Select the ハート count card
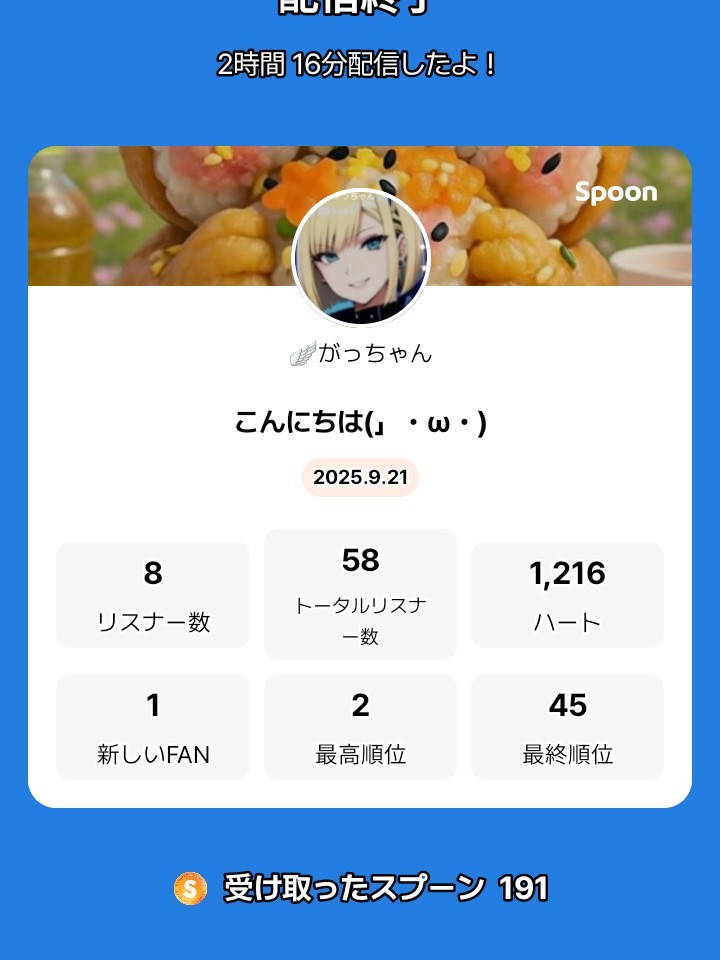 pos(567,594)
